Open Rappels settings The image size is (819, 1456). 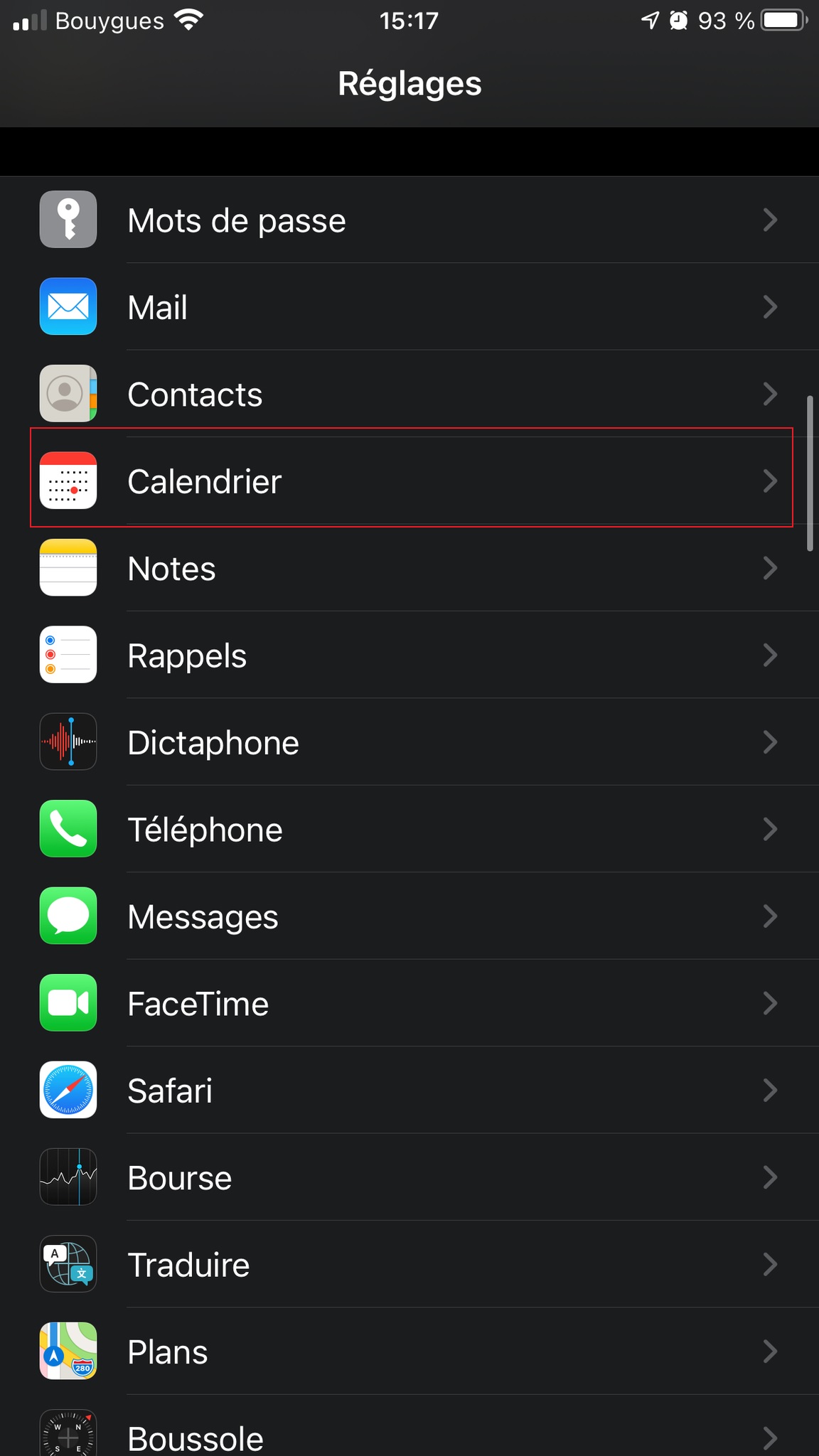(409, 655)
